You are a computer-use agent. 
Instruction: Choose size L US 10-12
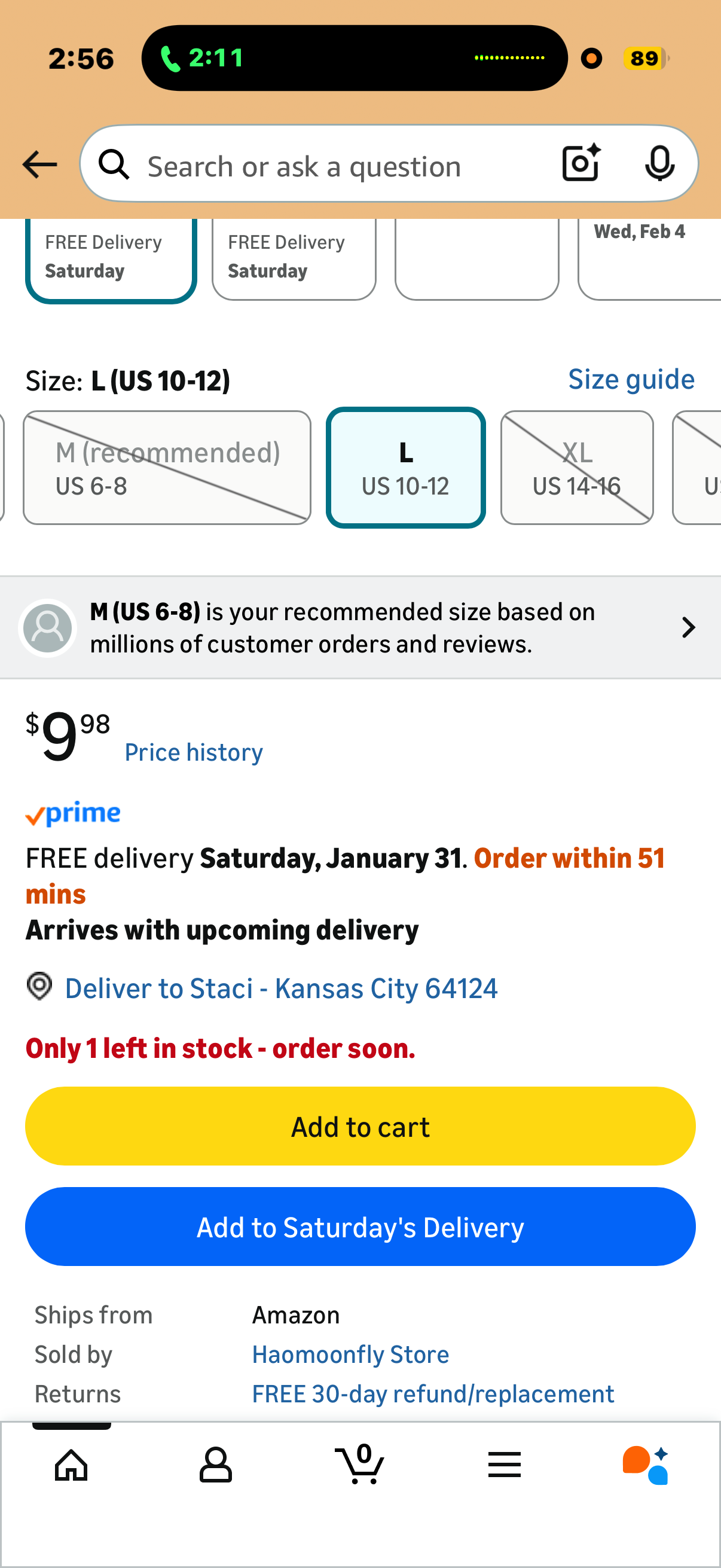(x=405, y=468)
